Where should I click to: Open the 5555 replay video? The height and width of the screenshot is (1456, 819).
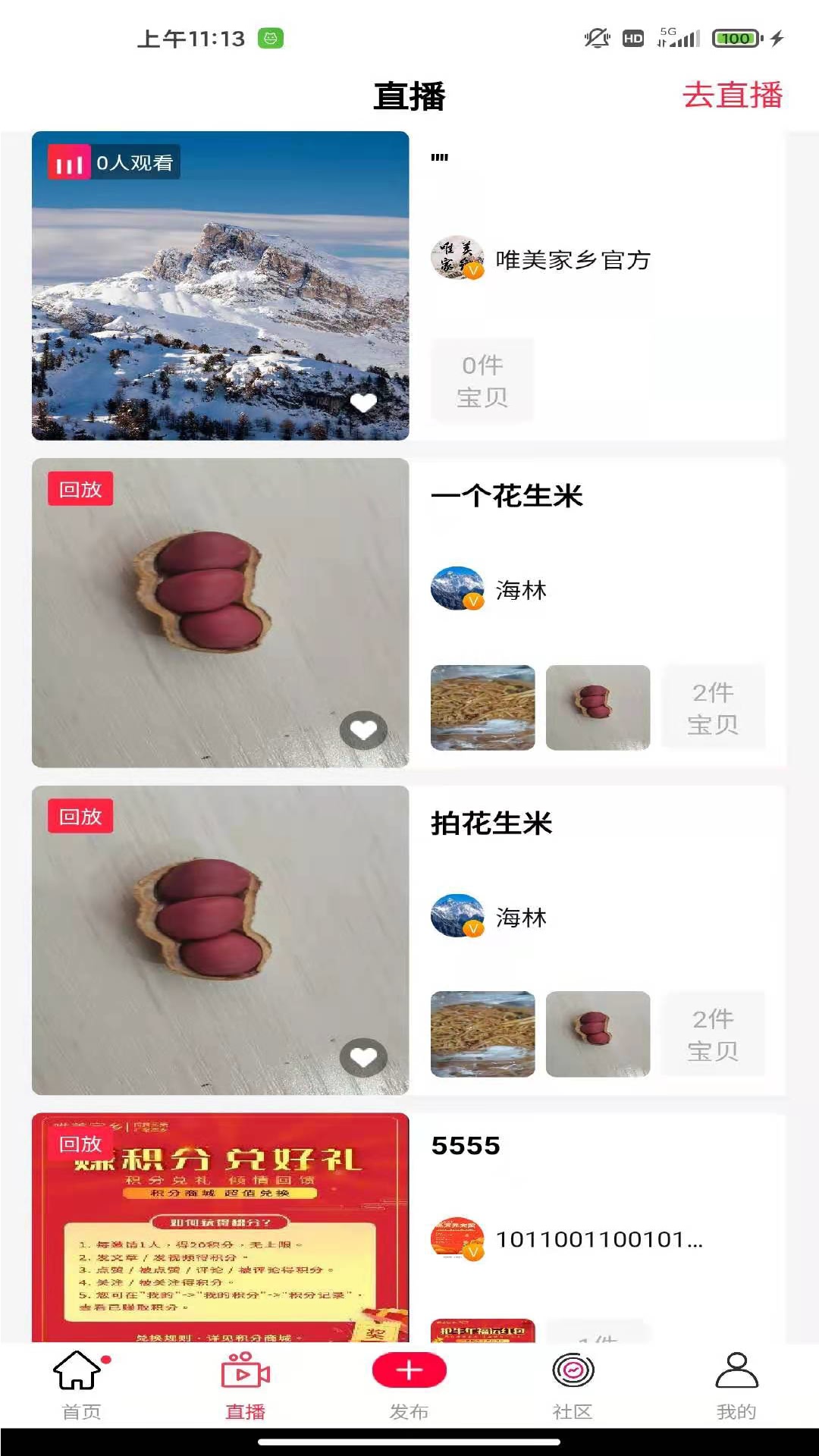click(220, 1227)
